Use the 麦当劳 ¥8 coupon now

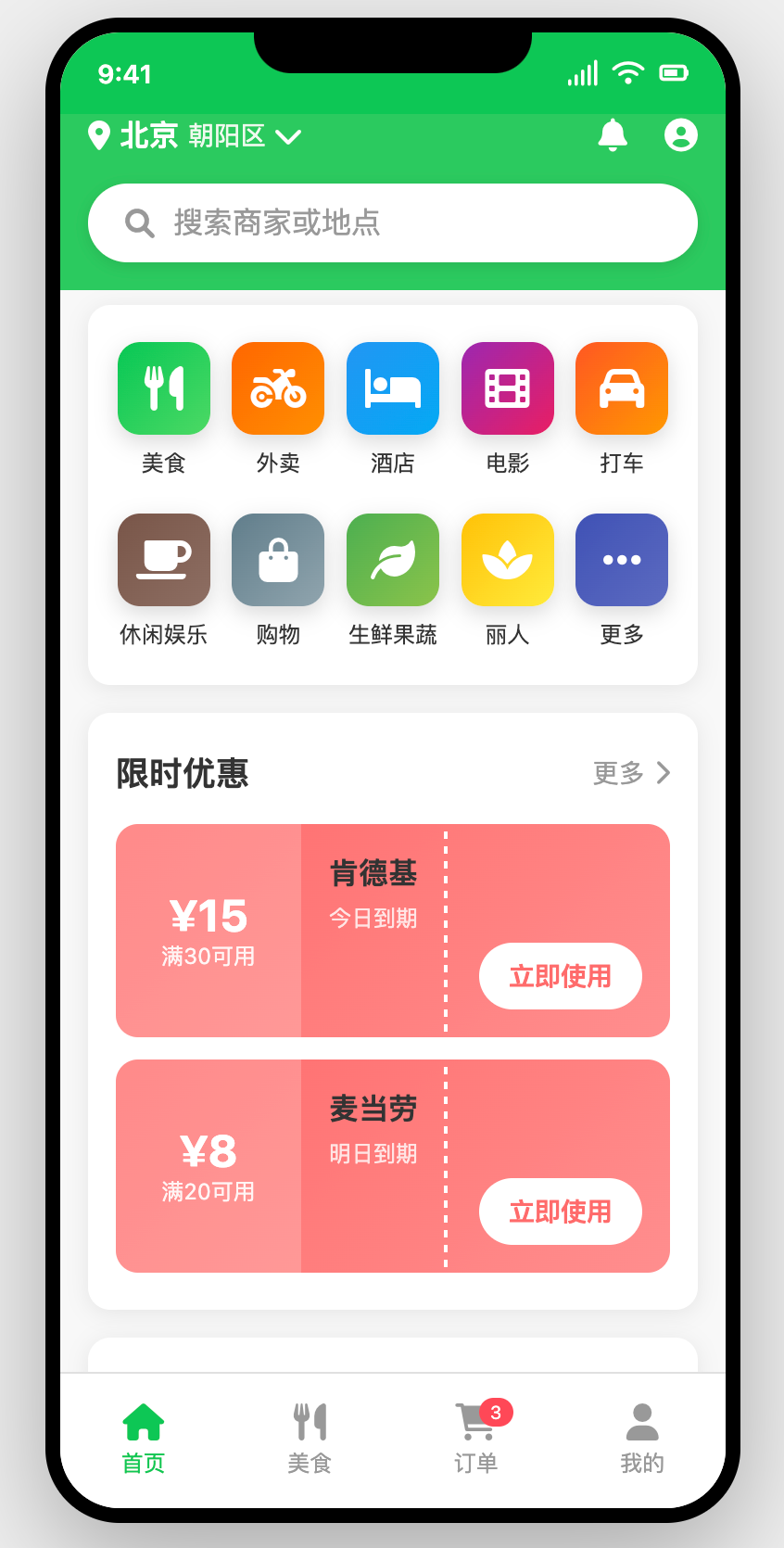[x=560, y=1212]
